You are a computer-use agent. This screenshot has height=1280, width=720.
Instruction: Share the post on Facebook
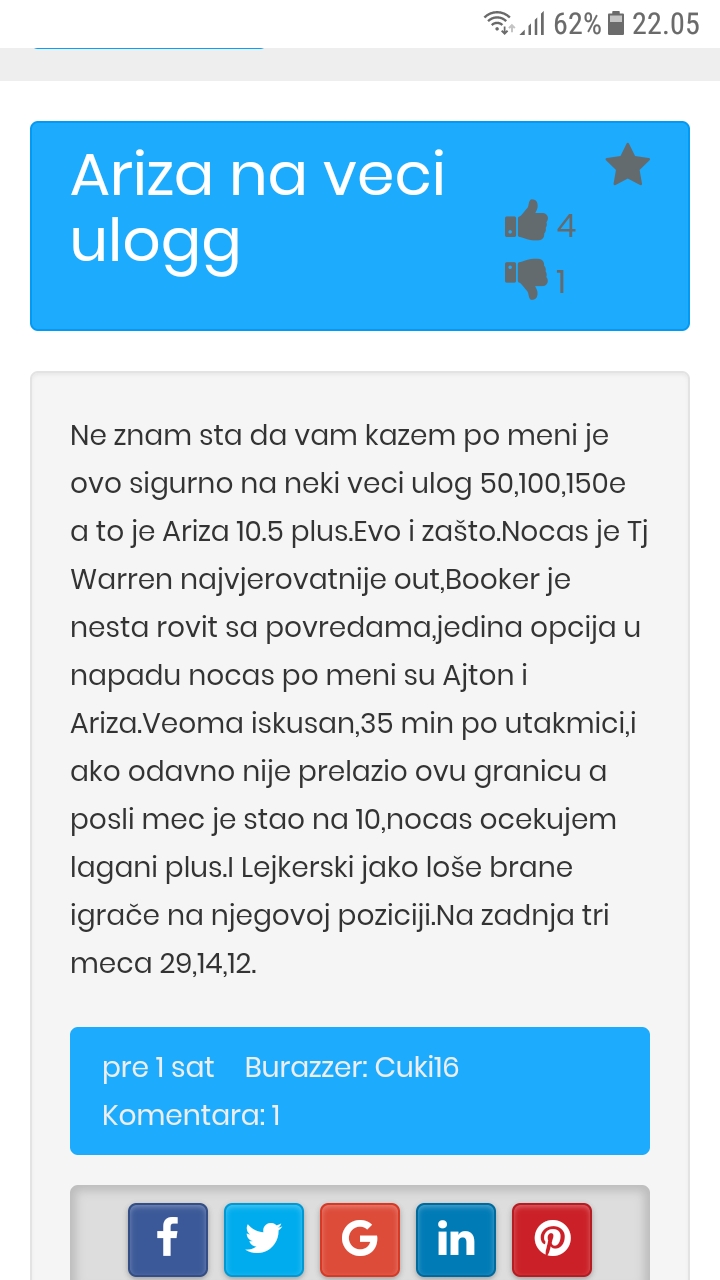pos(168,1240)
